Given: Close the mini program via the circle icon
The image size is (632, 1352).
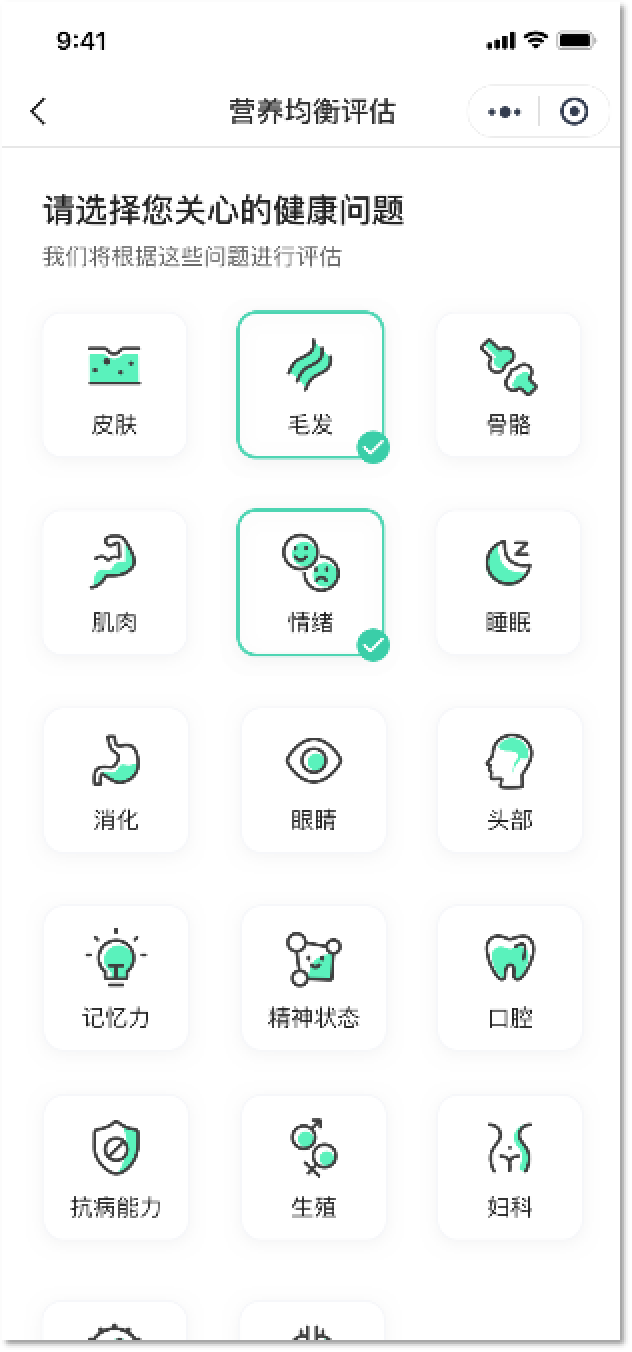Looking at the screenshot, I should coord(574,112).
